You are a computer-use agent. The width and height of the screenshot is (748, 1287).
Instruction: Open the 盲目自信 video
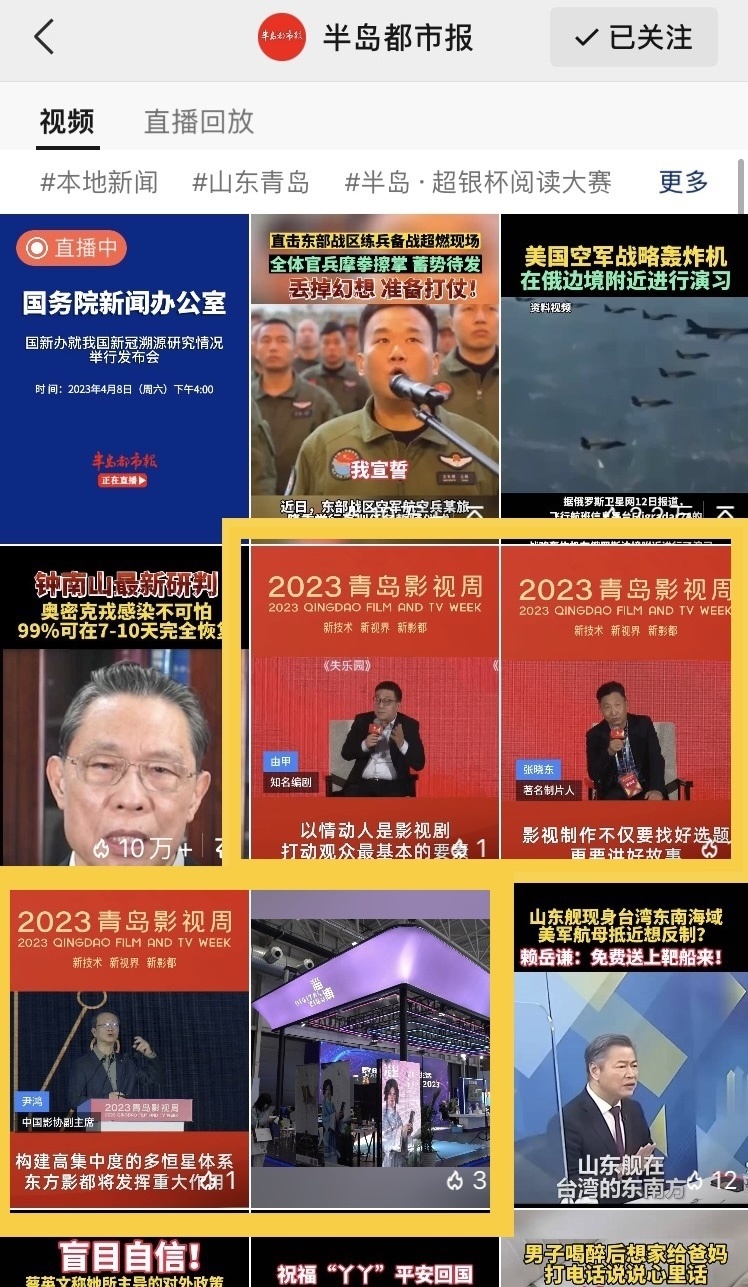124,1262
